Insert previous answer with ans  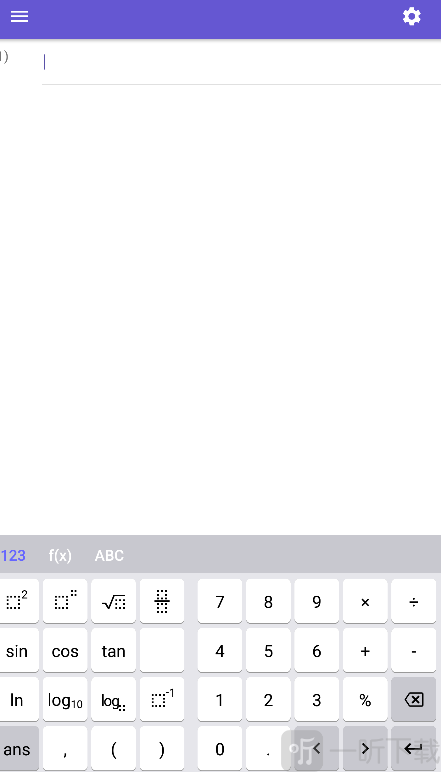click(17, 748)
